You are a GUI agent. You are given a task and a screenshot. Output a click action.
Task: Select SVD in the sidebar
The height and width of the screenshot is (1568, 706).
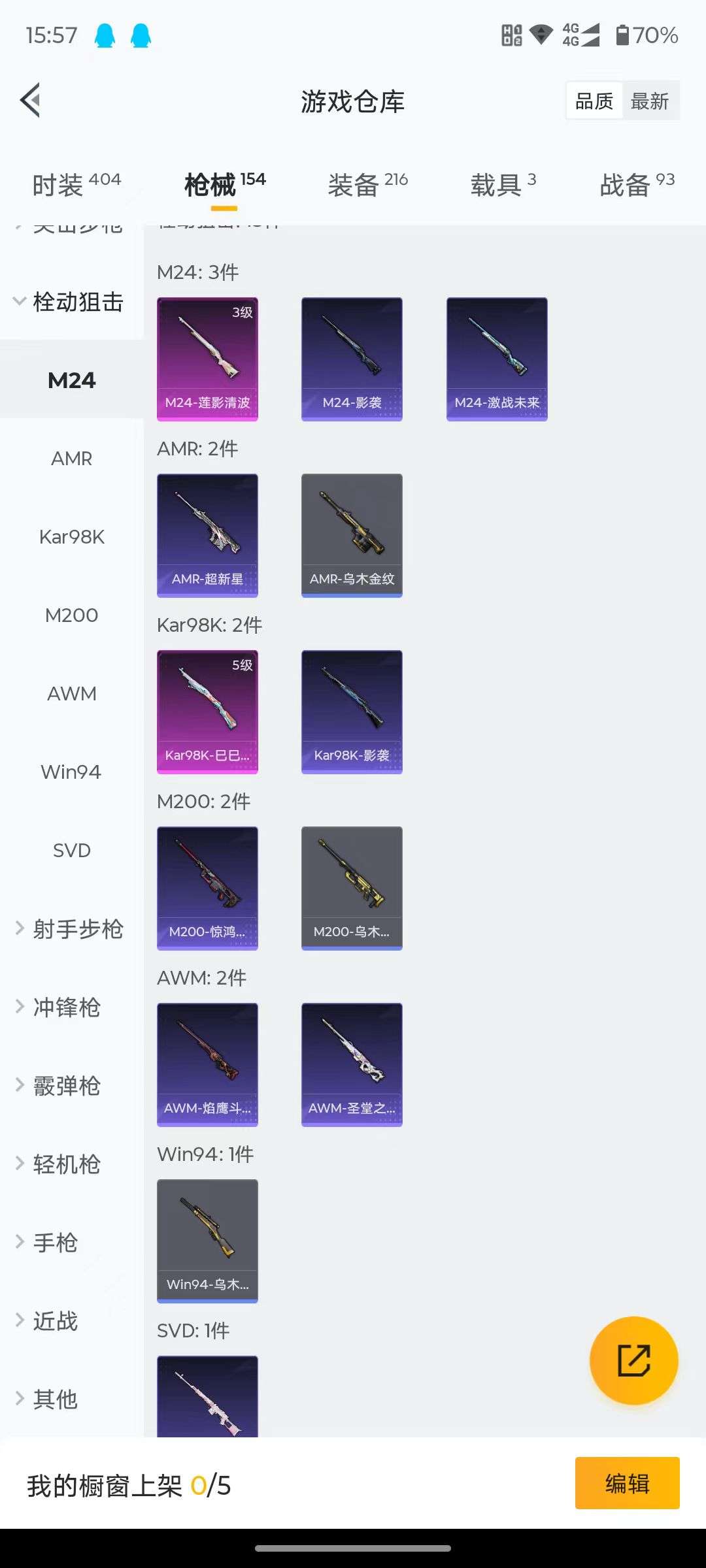(71, 850)
